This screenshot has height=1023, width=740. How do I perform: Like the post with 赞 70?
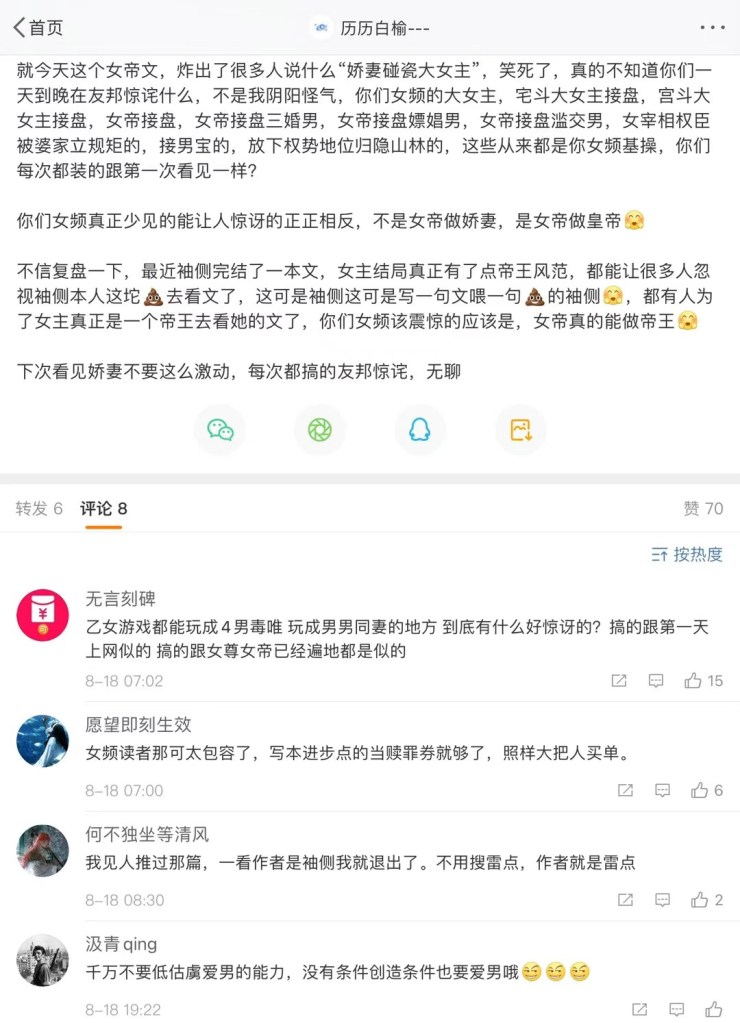(703, 508)
